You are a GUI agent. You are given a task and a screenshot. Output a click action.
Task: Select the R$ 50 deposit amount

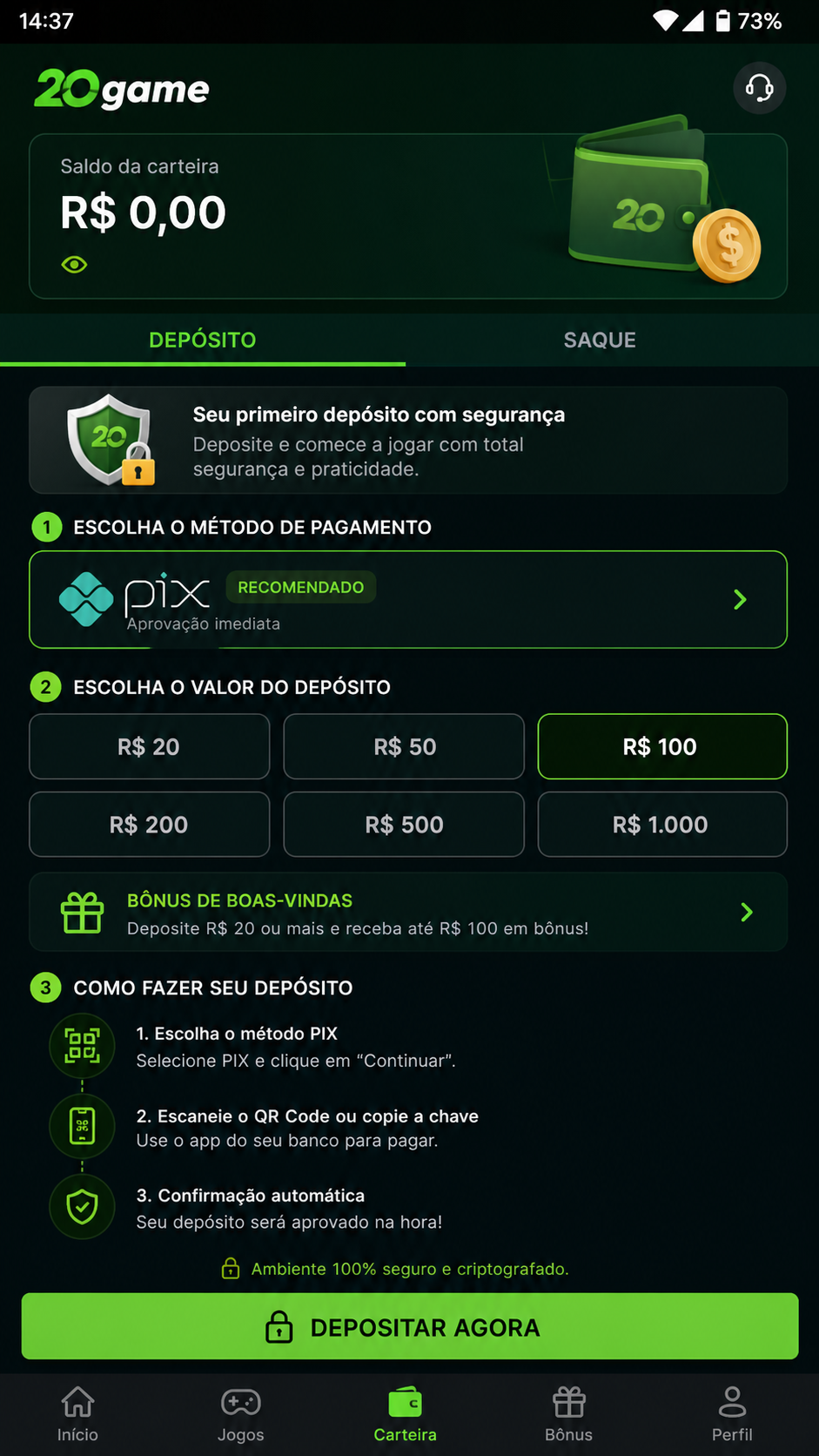[404, 746]
